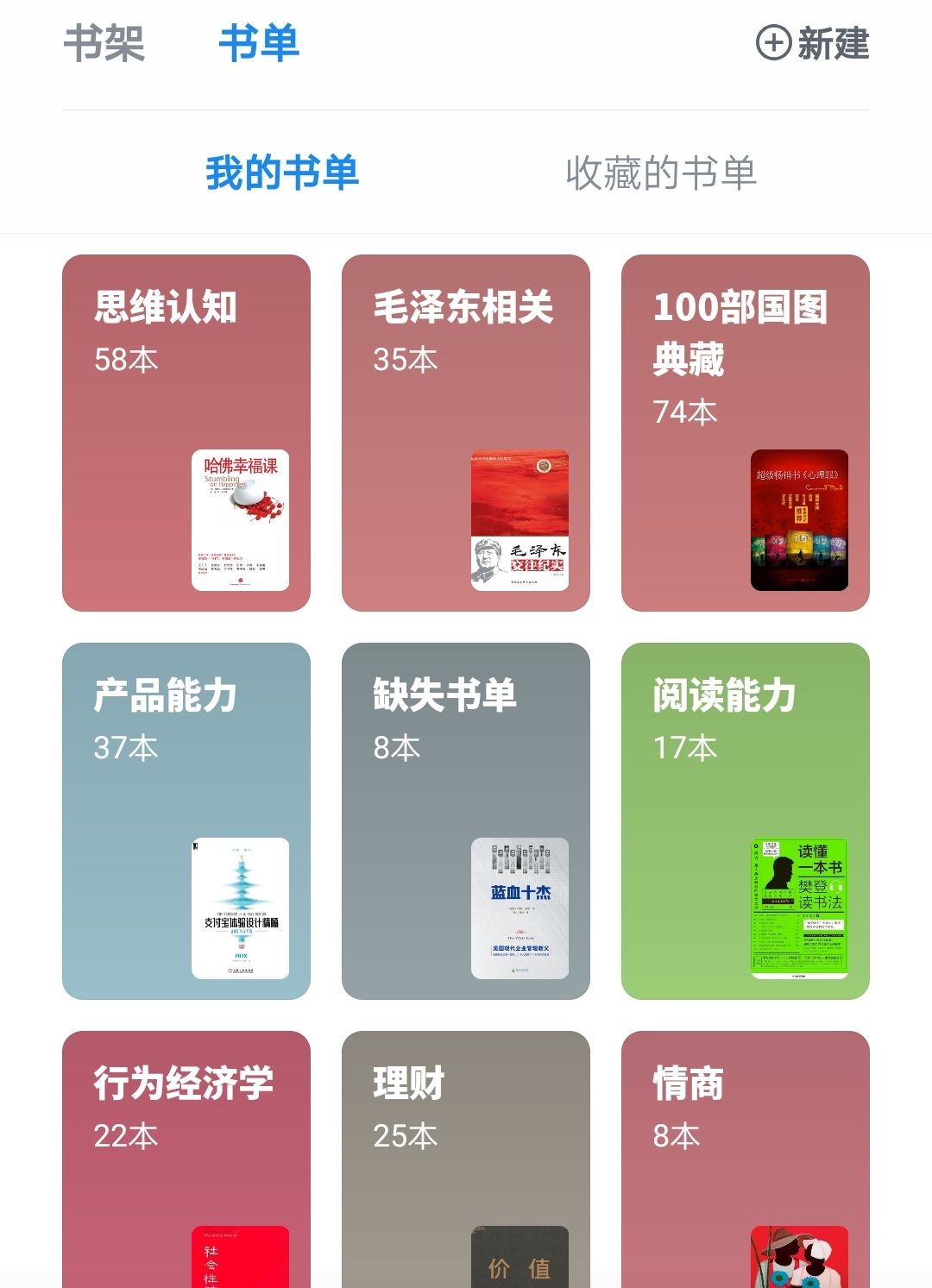The width and height of the screenshot is (932, 1288).
Task: Tap the 缺失书单 card
Action: pyautogui.click(x=466, y=820)
